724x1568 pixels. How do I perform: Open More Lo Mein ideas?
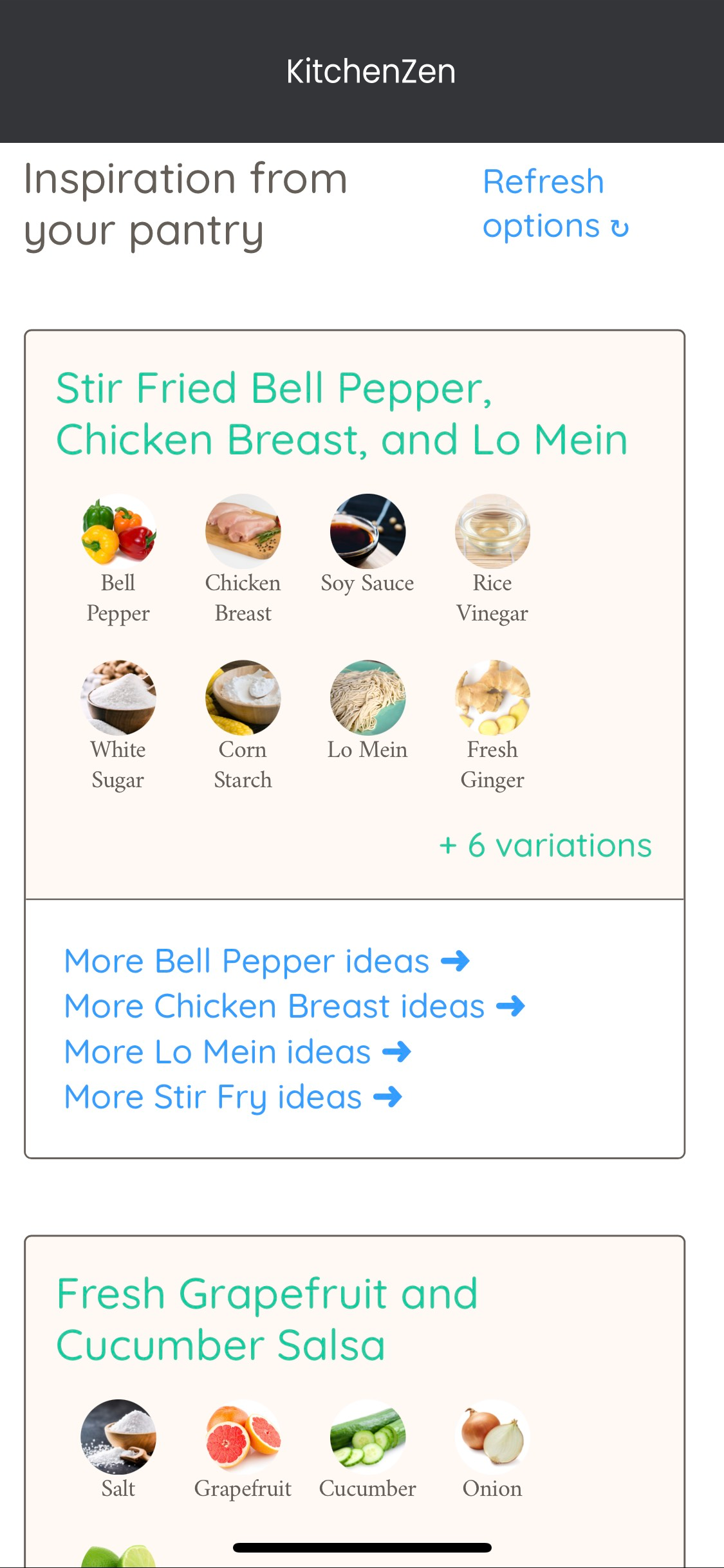click(237, 1052)
